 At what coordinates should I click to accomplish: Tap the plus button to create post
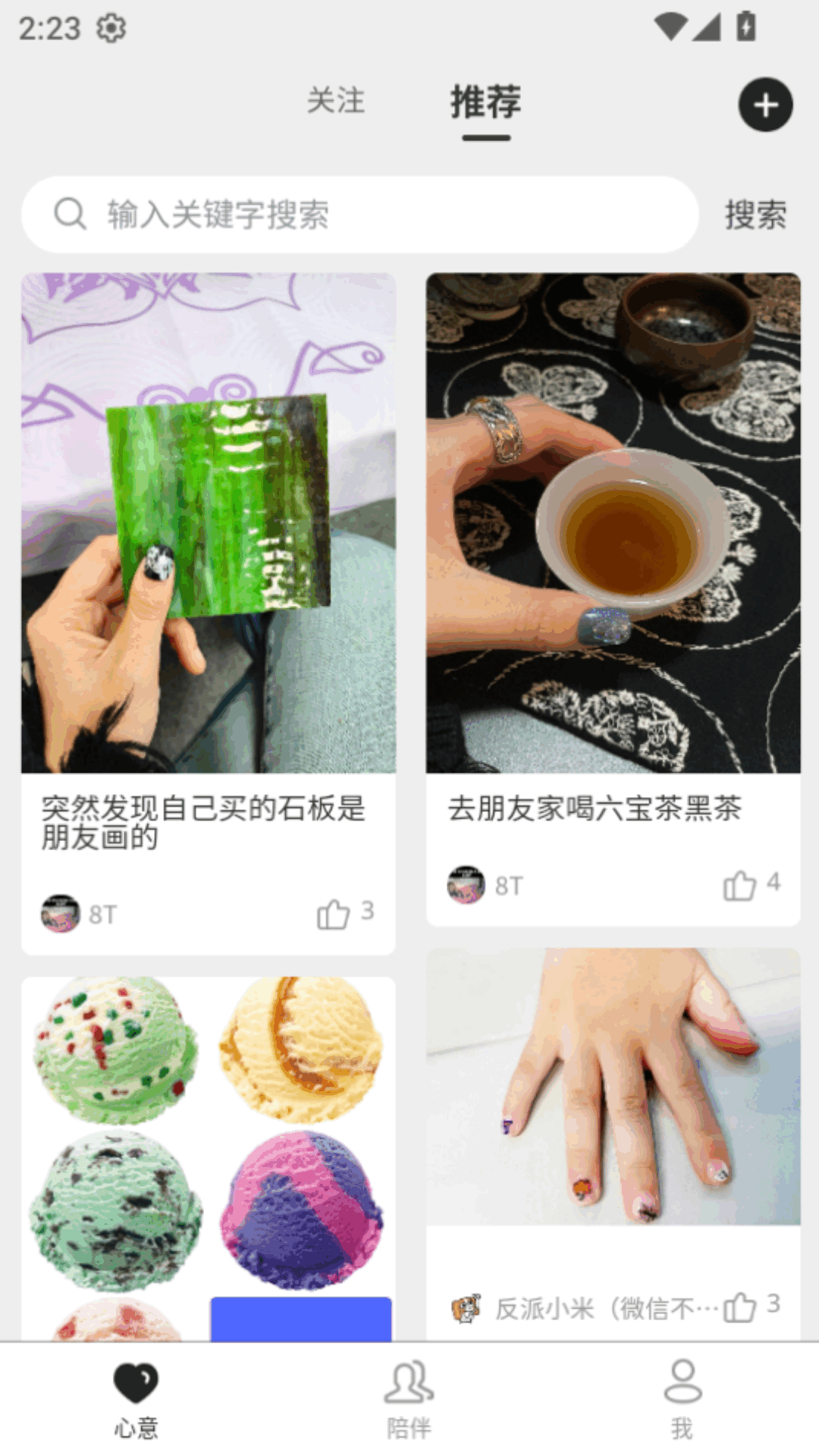[x=765, y=105]
